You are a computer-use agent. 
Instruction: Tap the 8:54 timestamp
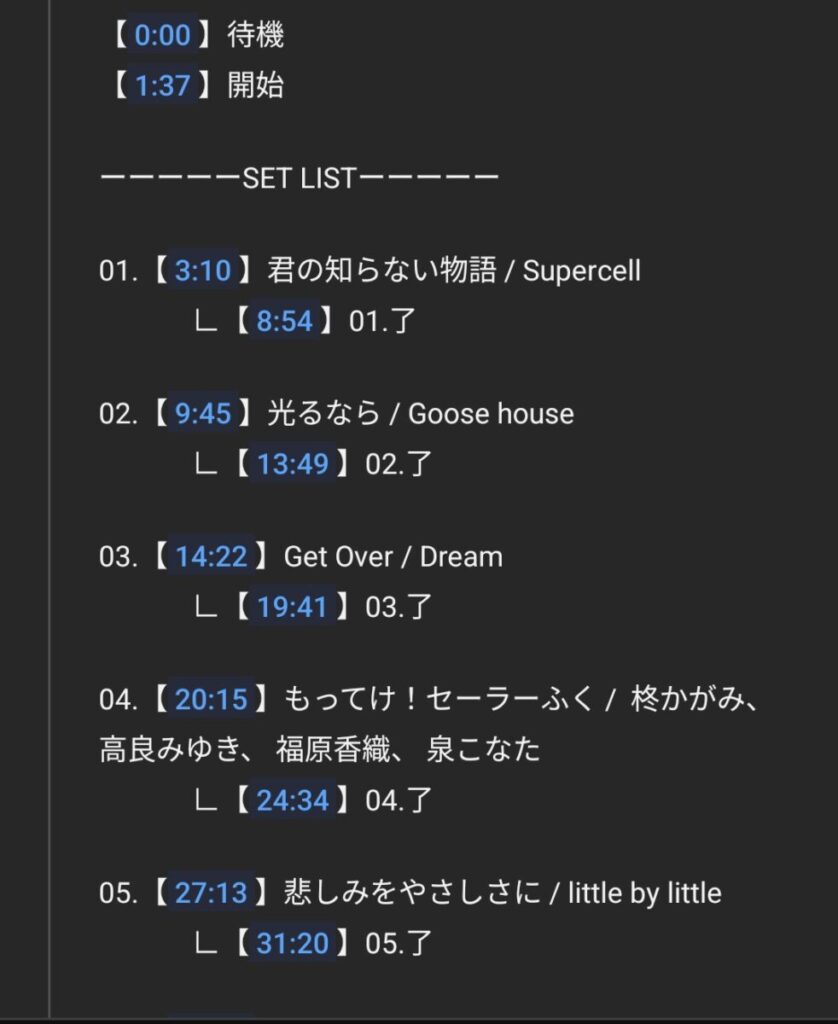point(285,321)
